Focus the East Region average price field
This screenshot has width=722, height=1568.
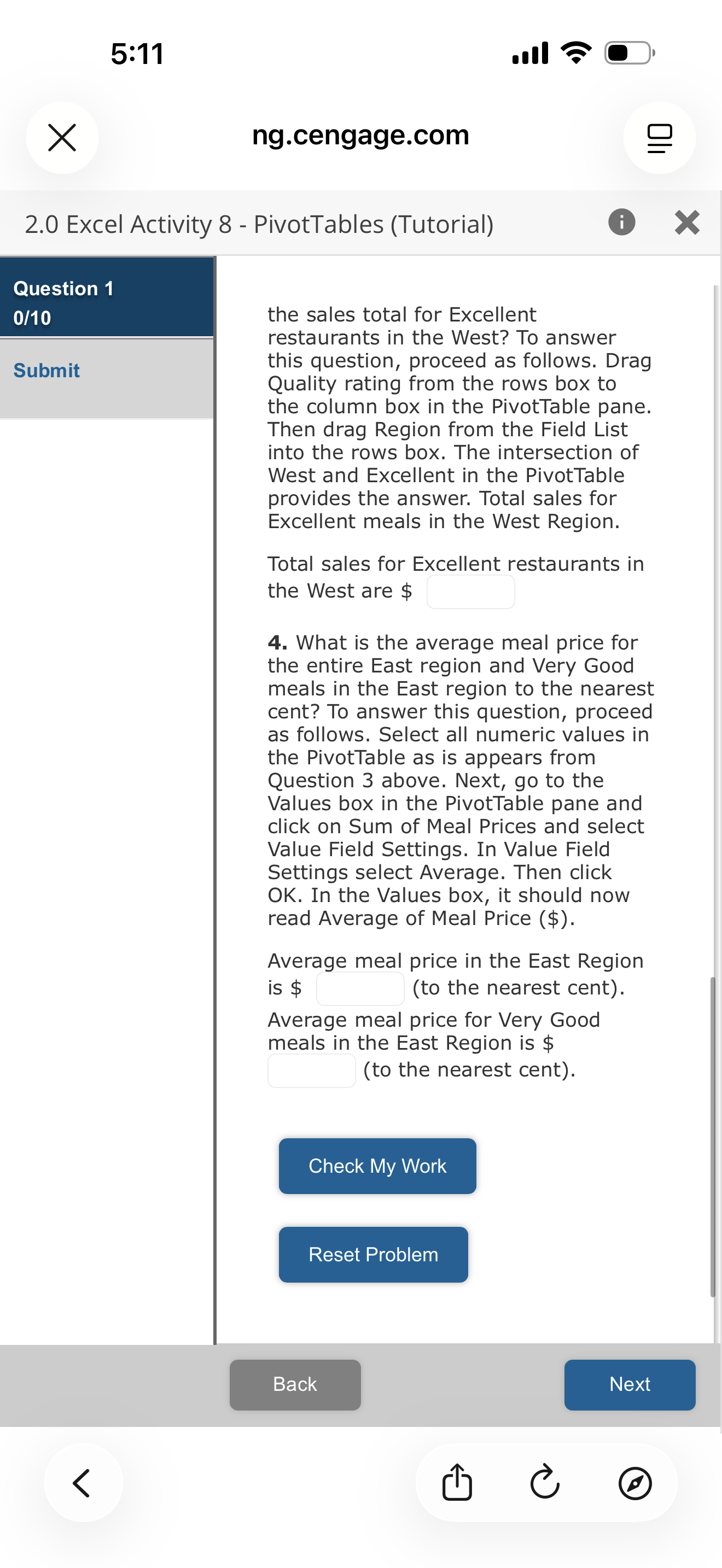360,988
